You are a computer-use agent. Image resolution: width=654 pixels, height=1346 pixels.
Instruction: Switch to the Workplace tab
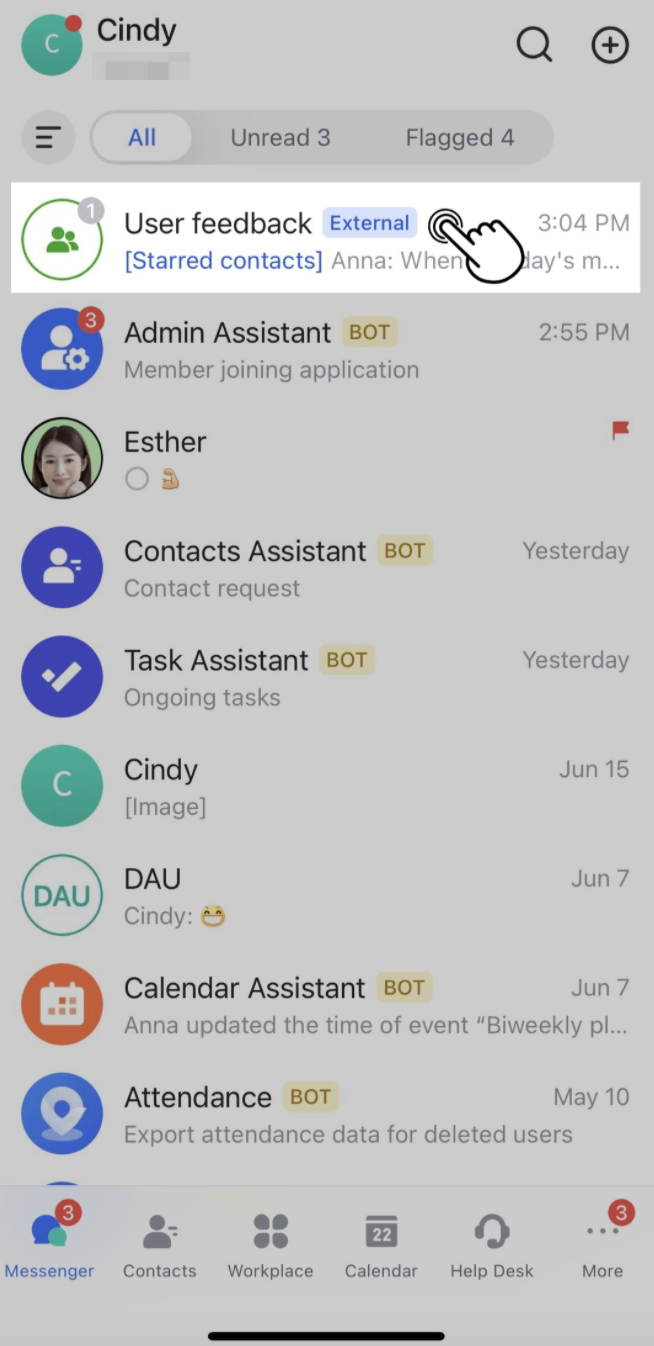click(x=270, y=1246)
